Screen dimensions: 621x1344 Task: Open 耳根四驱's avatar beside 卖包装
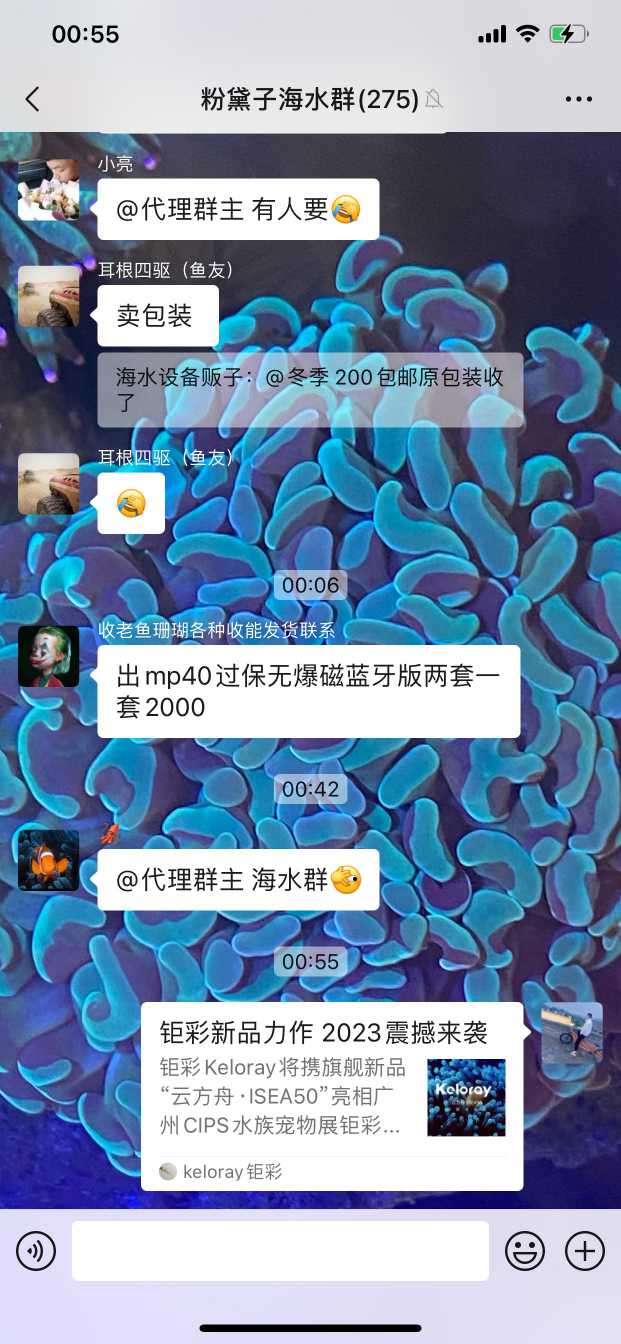(x=48, y=296)
